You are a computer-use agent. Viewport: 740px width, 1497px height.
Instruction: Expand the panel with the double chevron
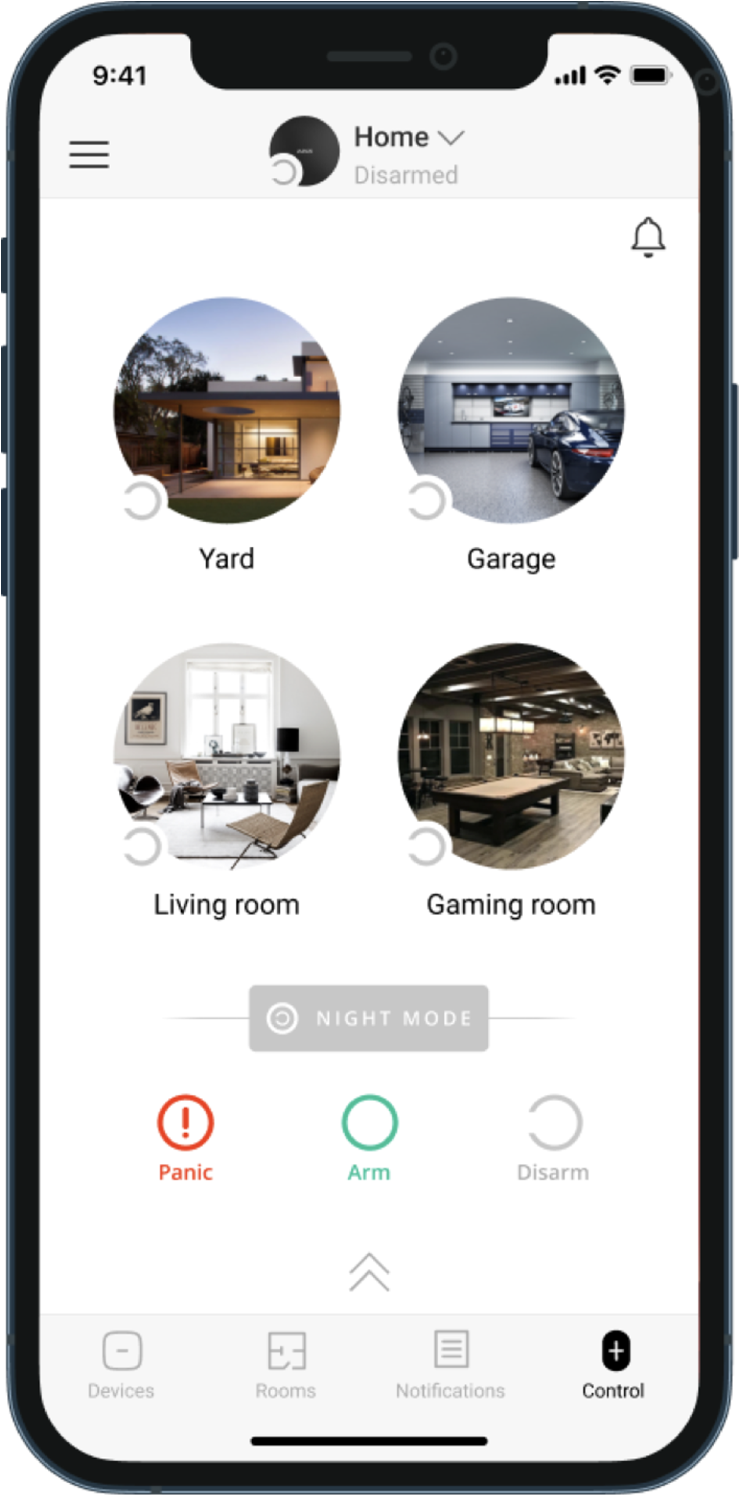pos(369,1271)
